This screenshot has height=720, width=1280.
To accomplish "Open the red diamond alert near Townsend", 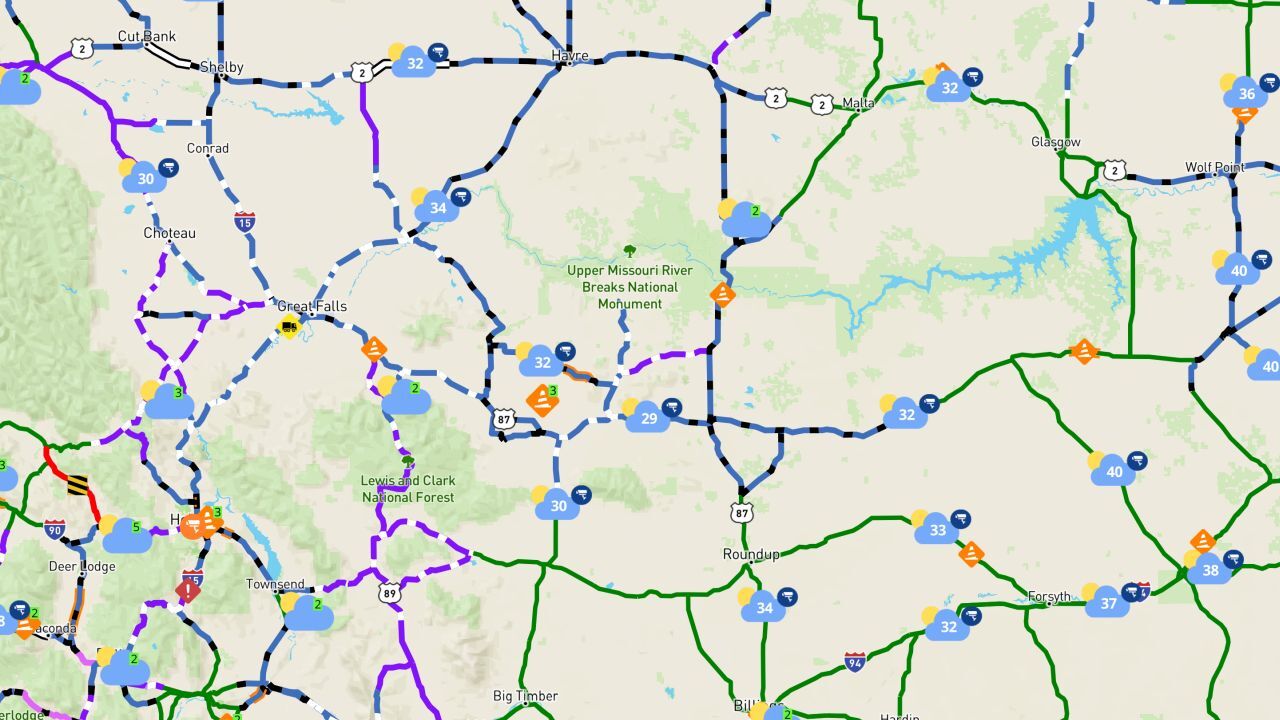I will 188,590.
